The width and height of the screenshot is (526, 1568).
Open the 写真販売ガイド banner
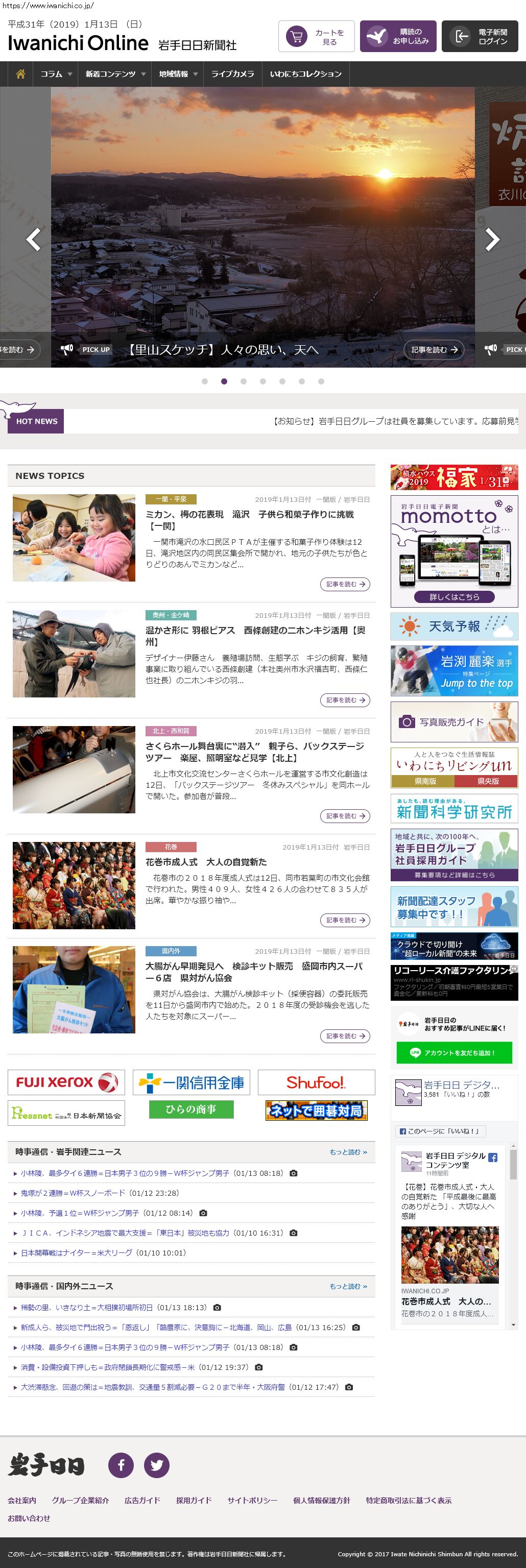click(x=454, y=722)
